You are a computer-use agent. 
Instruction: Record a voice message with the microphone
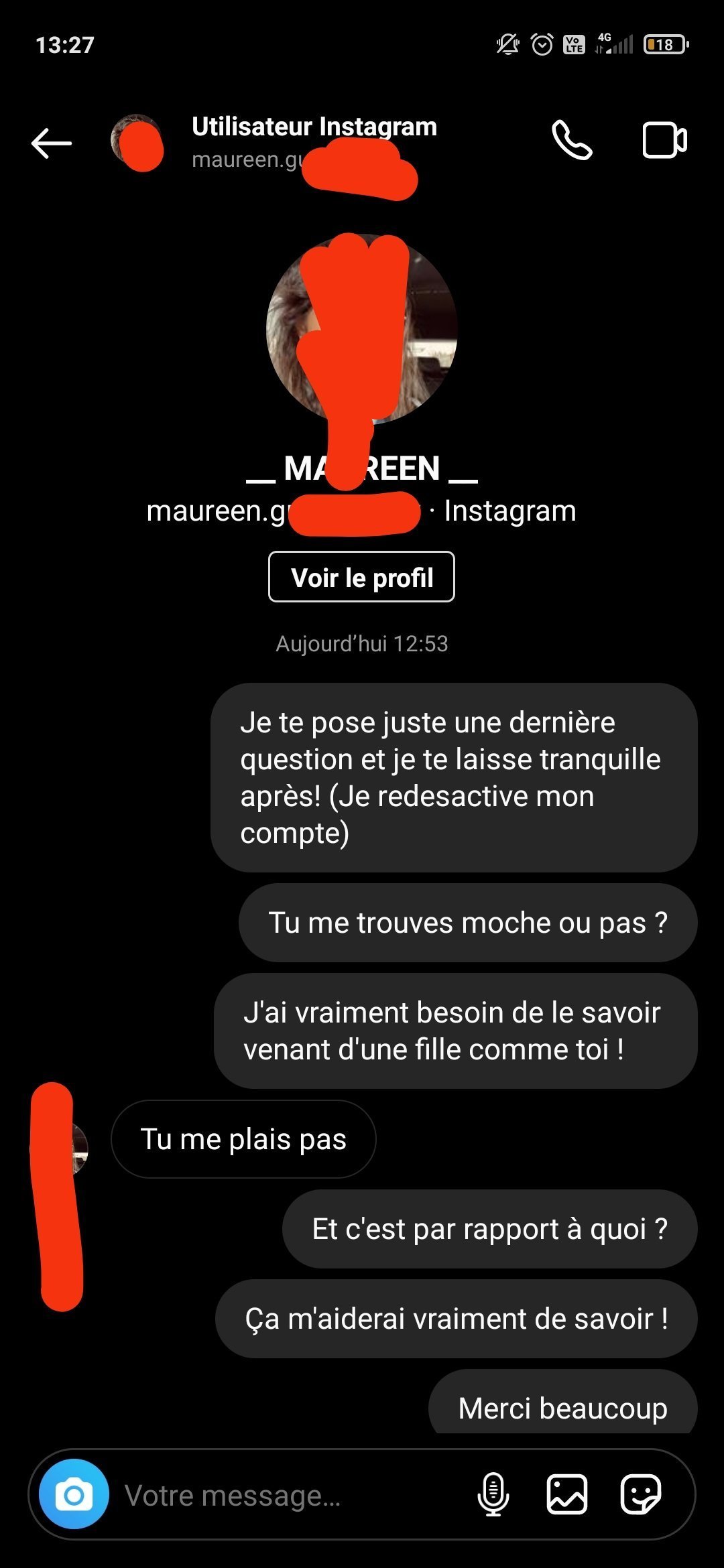tap(493, 1494)
